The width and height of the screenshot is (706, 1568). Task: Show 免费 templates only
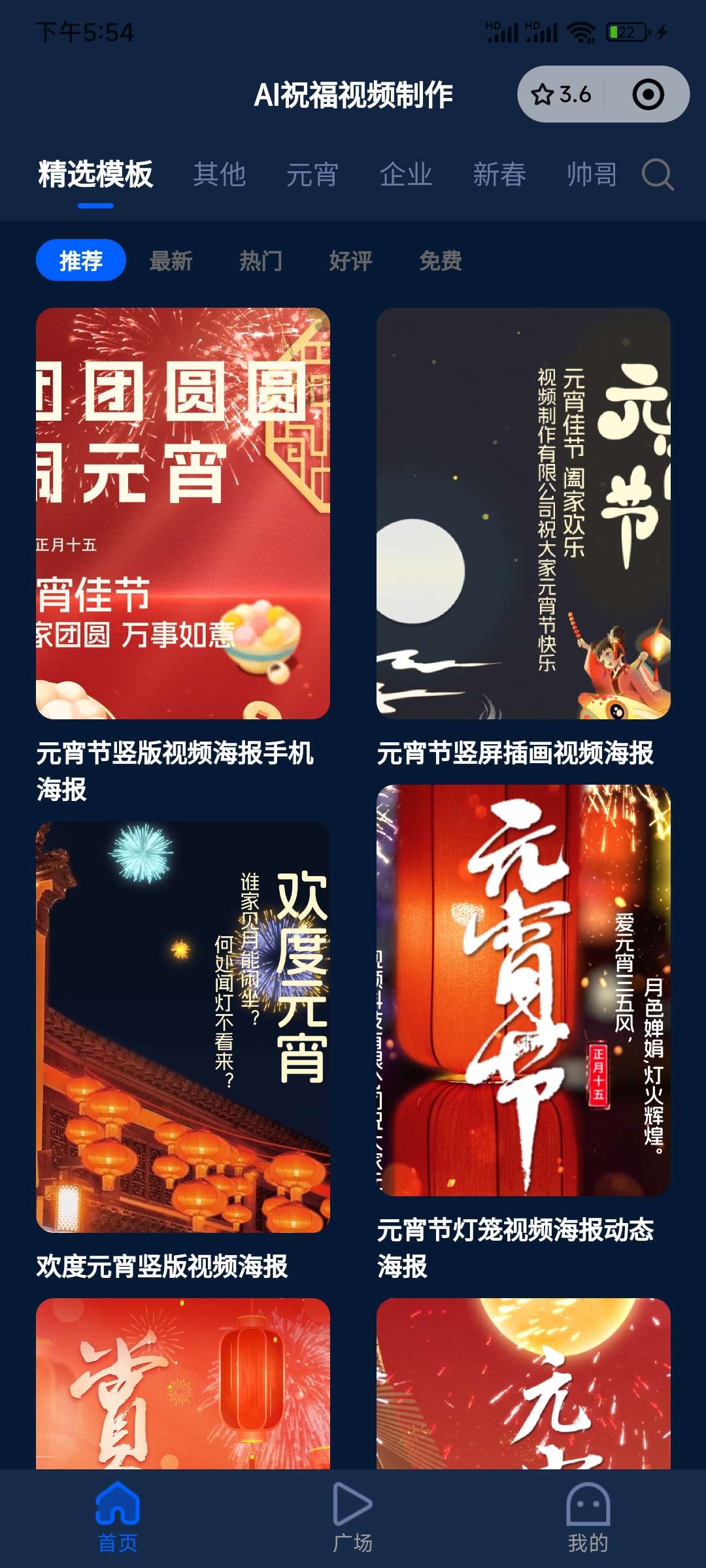pyautogui.click(x=441, y=261)
